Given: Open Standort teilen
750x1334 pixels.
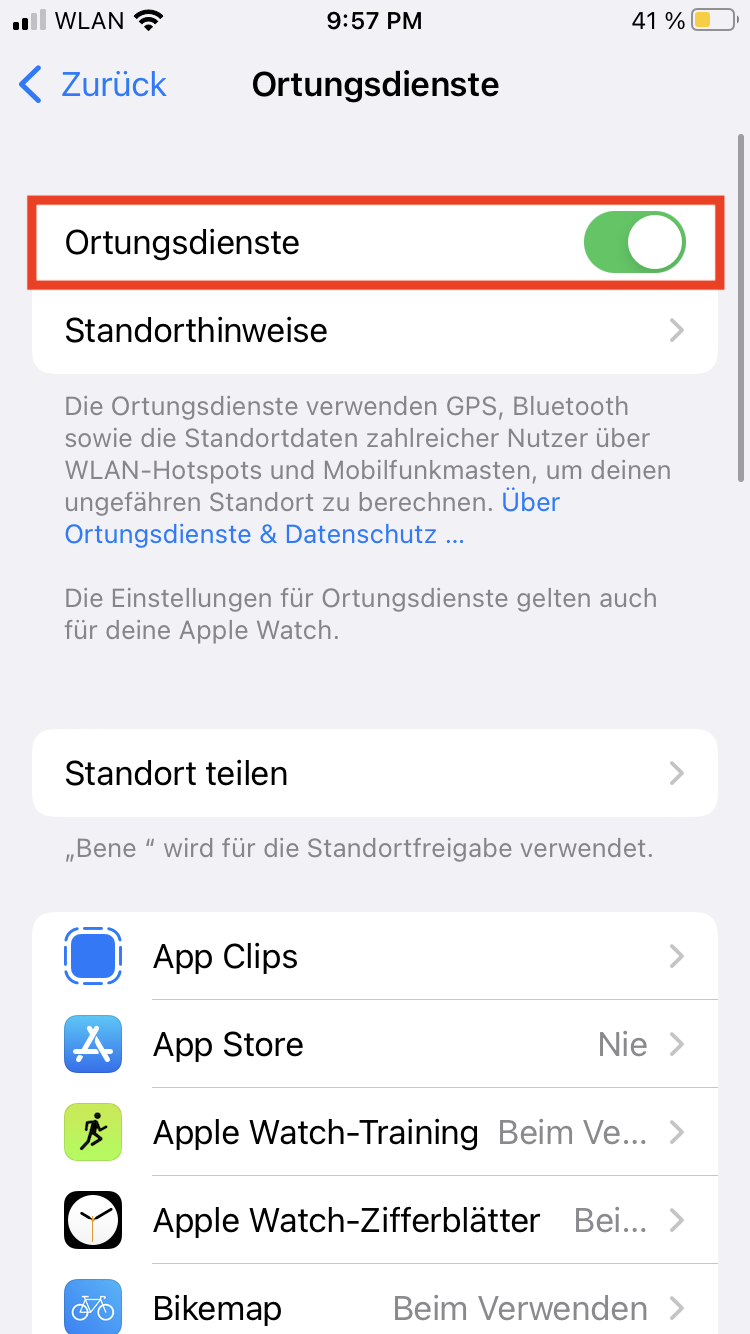Looking at the screenshot, I should click(375, 773).
